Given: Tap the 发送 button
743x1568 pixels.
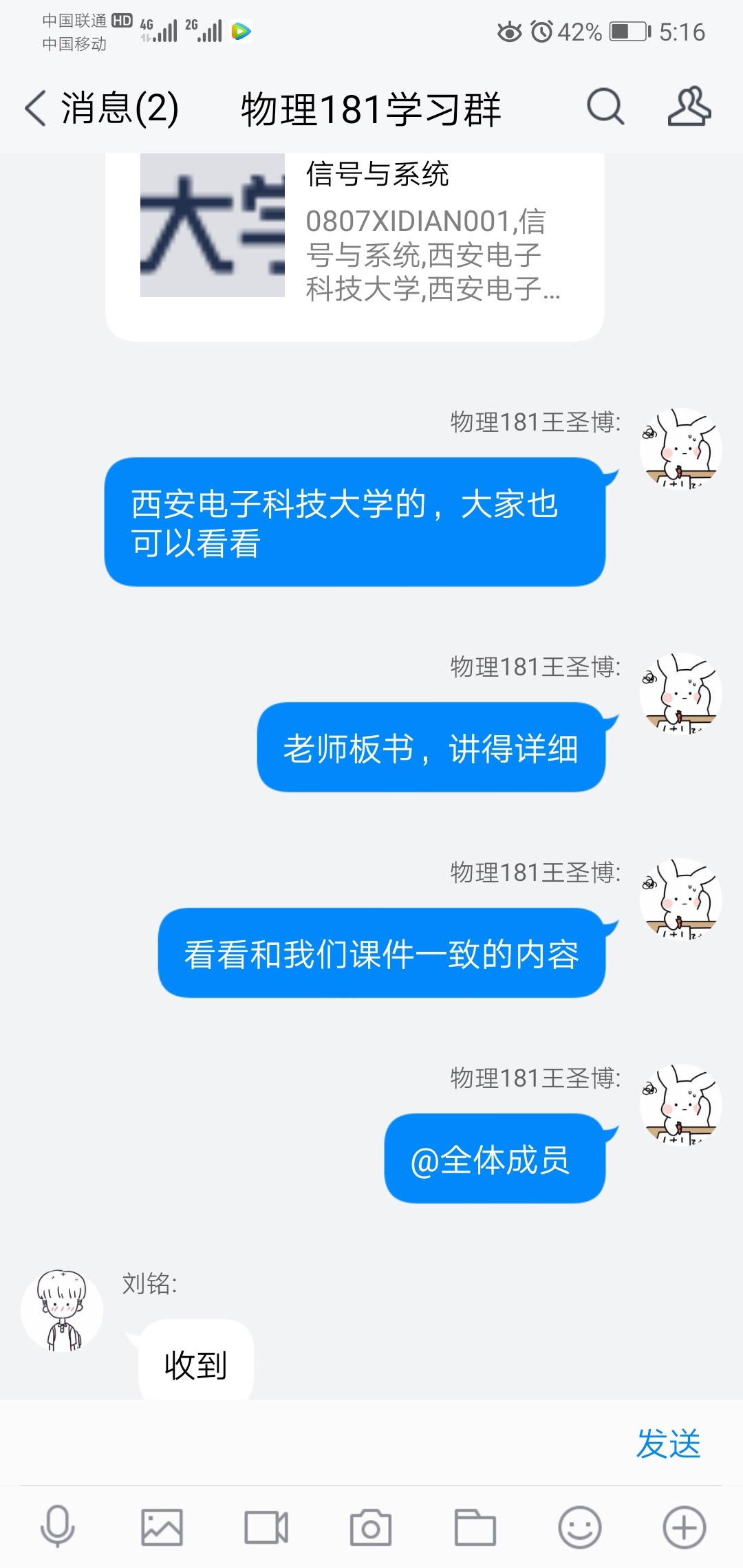Looking at the screenshot, I should [x=667, y=1443].
